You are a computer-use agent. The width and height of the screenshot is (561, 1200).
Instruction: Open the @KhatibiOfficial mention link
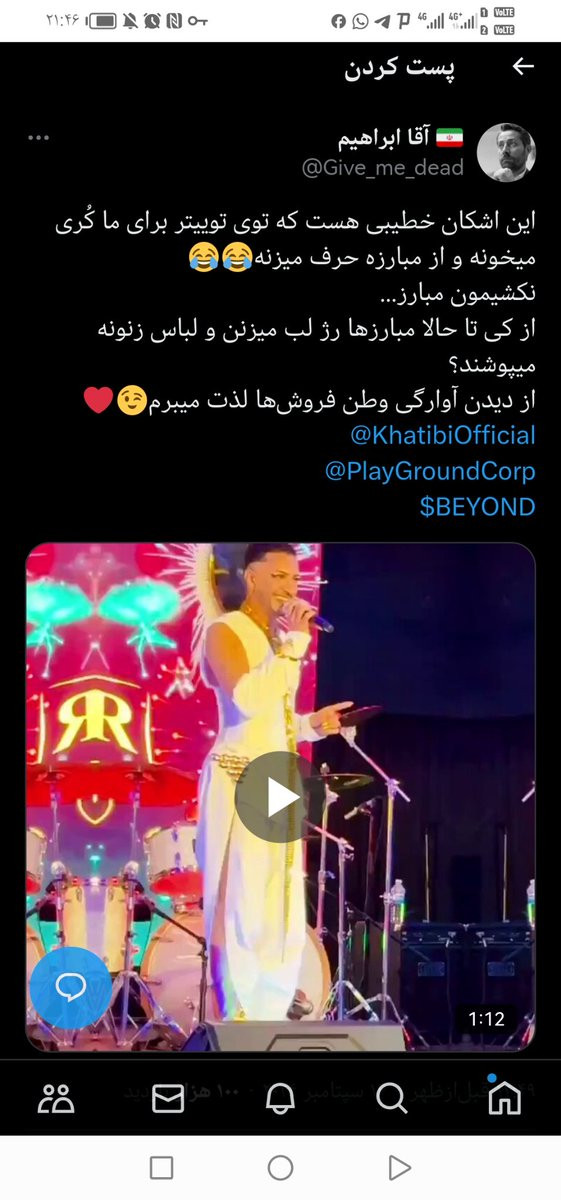(443, 435)
